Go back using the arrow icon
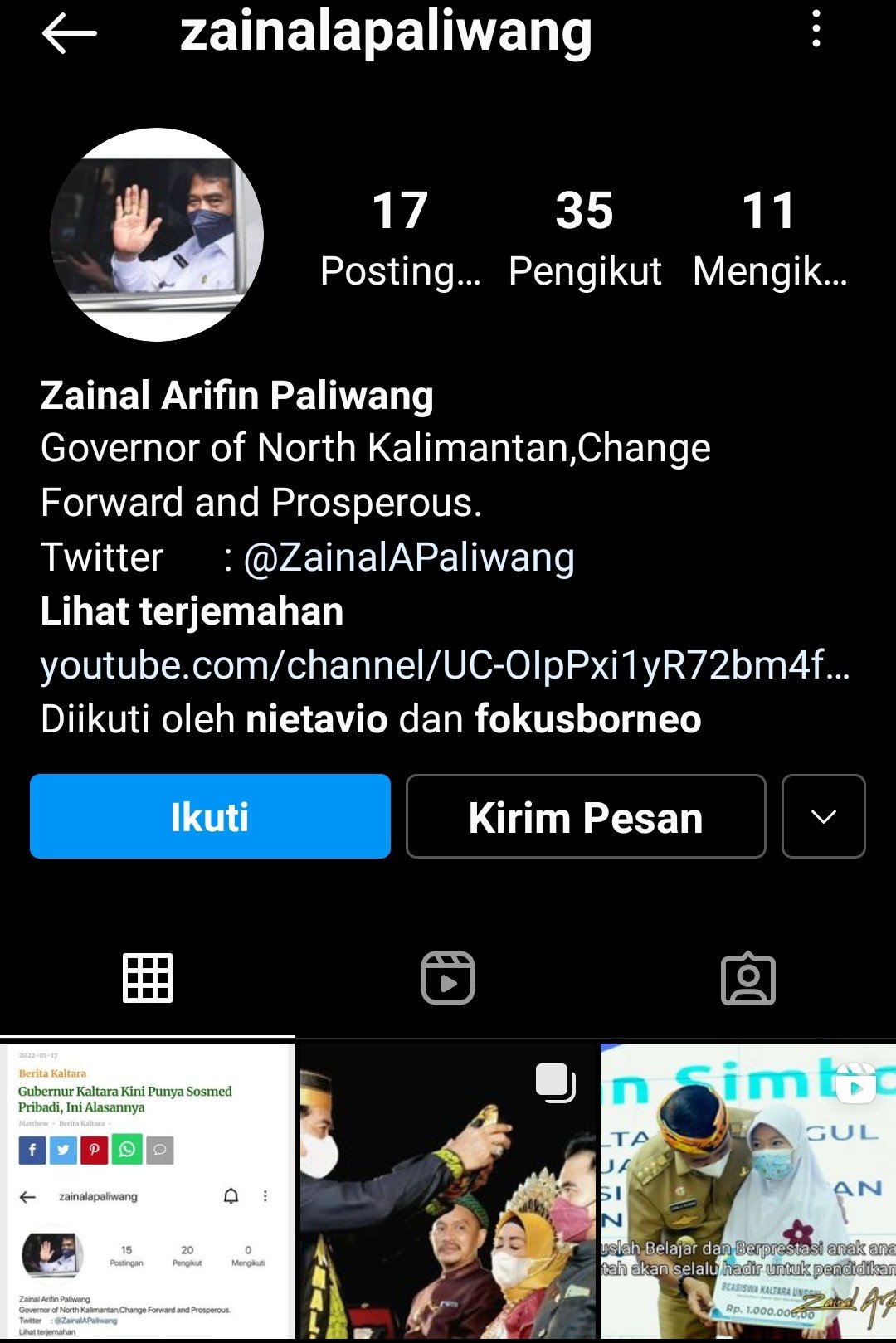The width and height of the screenshot is (896, 1343). 69,34
